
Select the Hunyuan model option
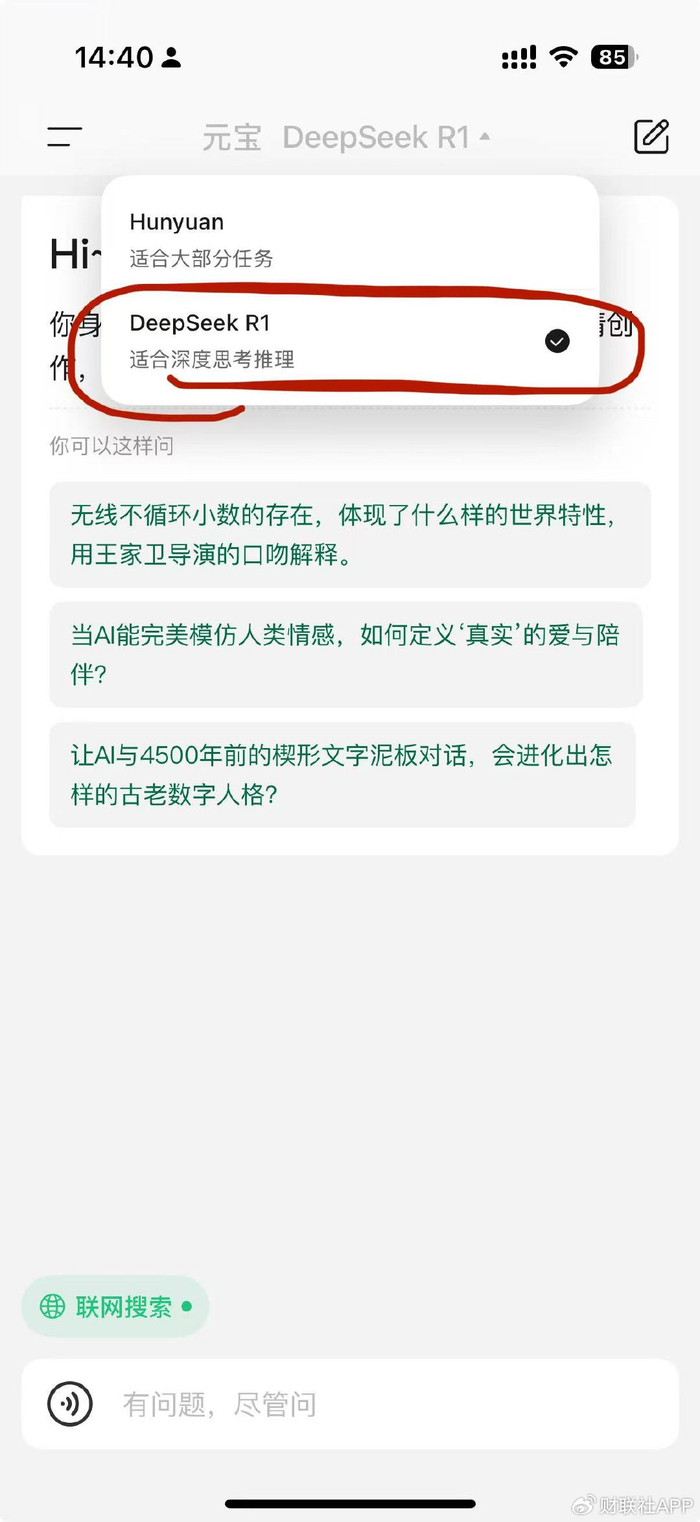click(x=350, y=239)
